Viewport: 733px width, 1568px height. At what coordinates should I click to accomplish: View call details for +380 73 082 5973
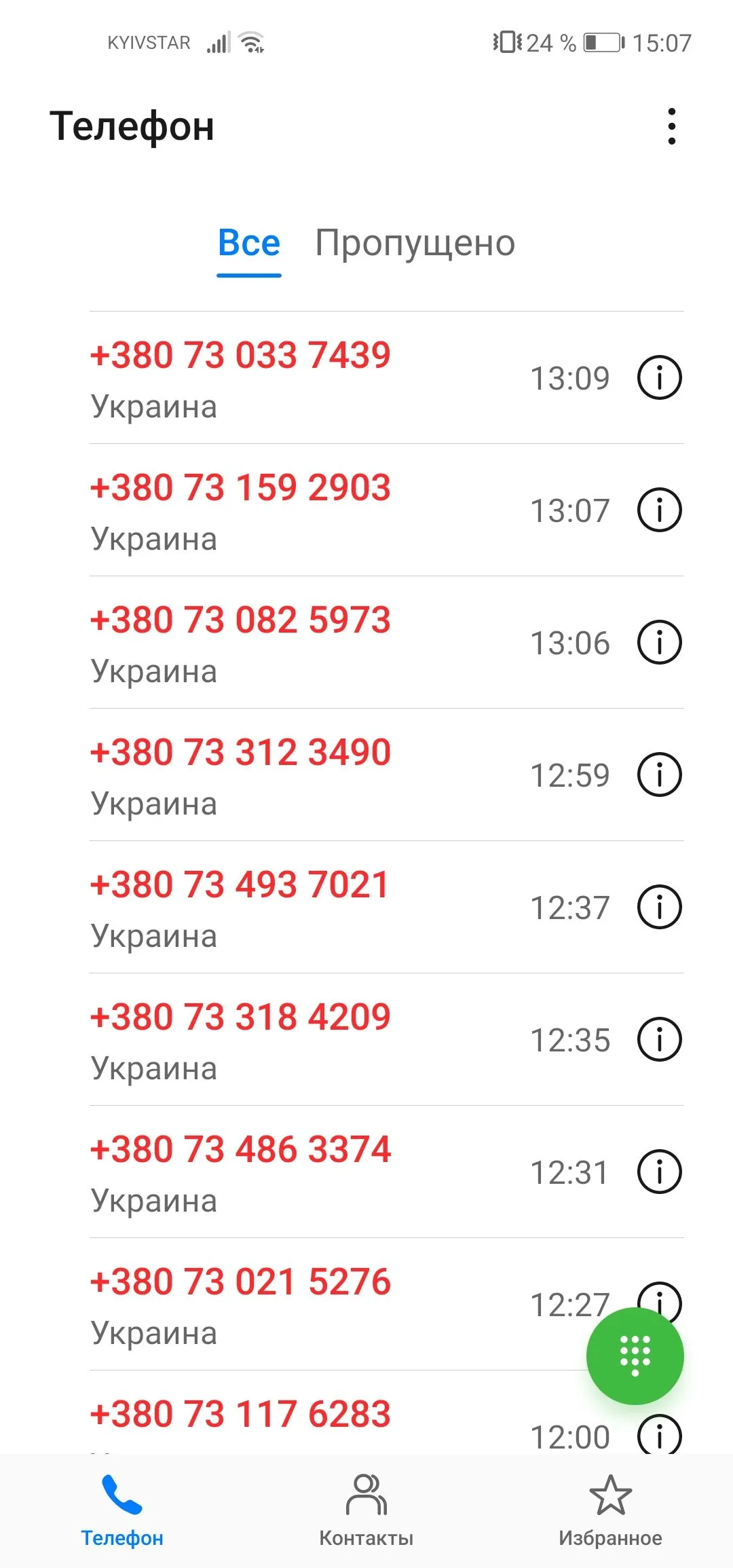point(659,642)
